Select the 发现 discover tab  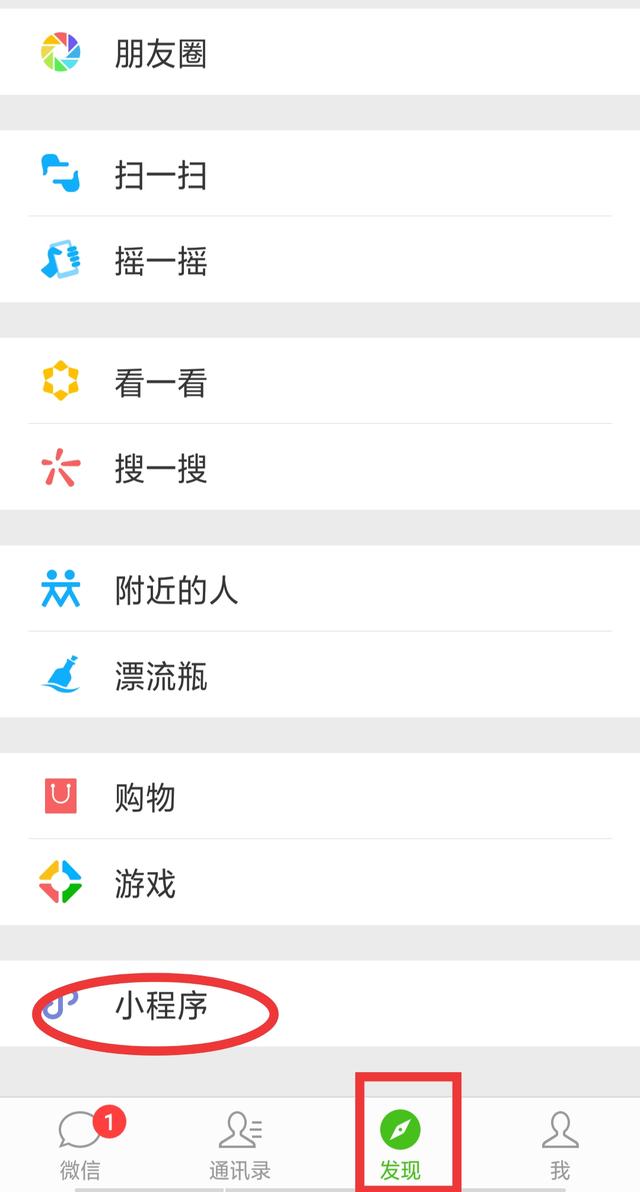pyautogui.click(x=400, y=1143)
